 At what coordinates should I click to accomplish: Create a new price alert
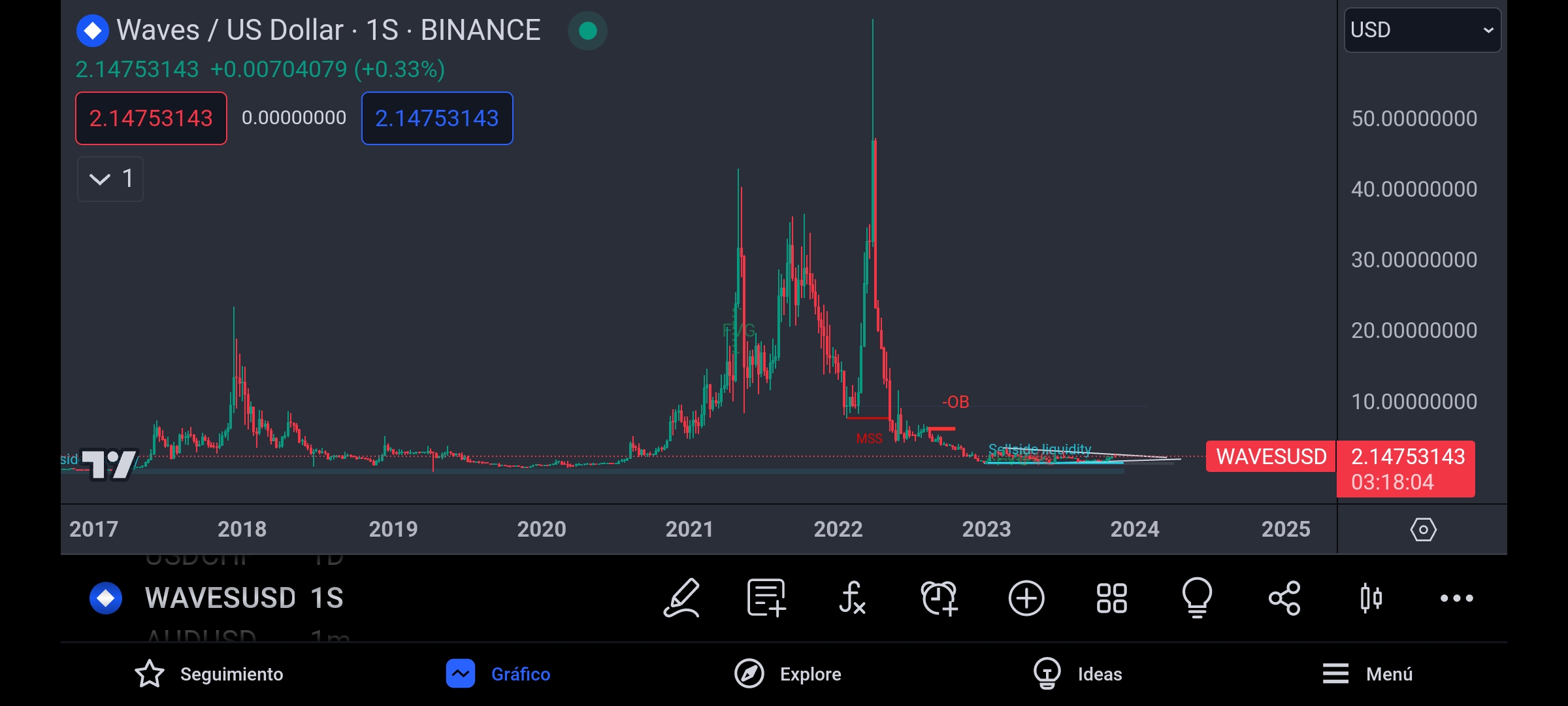939,598
